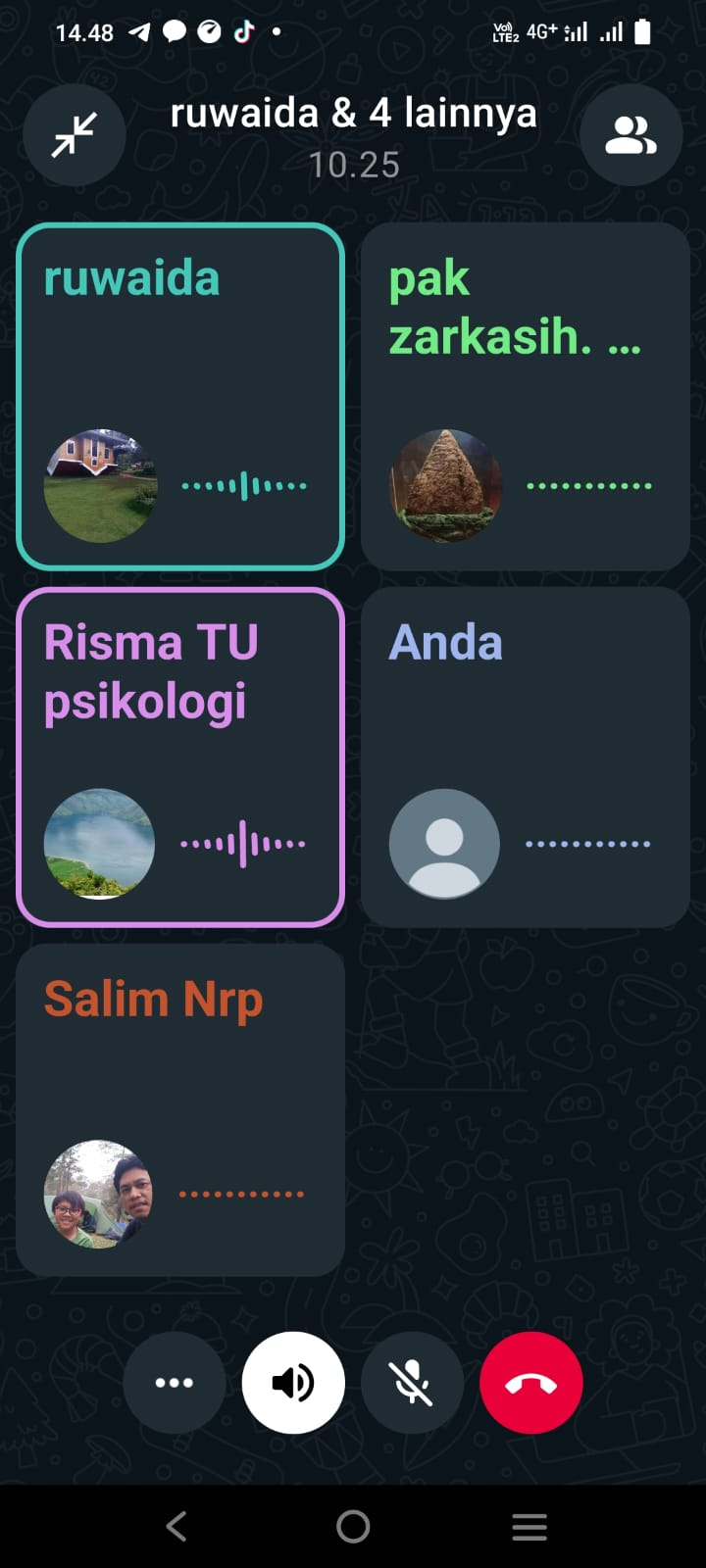Image resolution: width=706 pixels, height=1568 pixels.
Task: Go back with system navigation
Action: tap(176, 1526)
